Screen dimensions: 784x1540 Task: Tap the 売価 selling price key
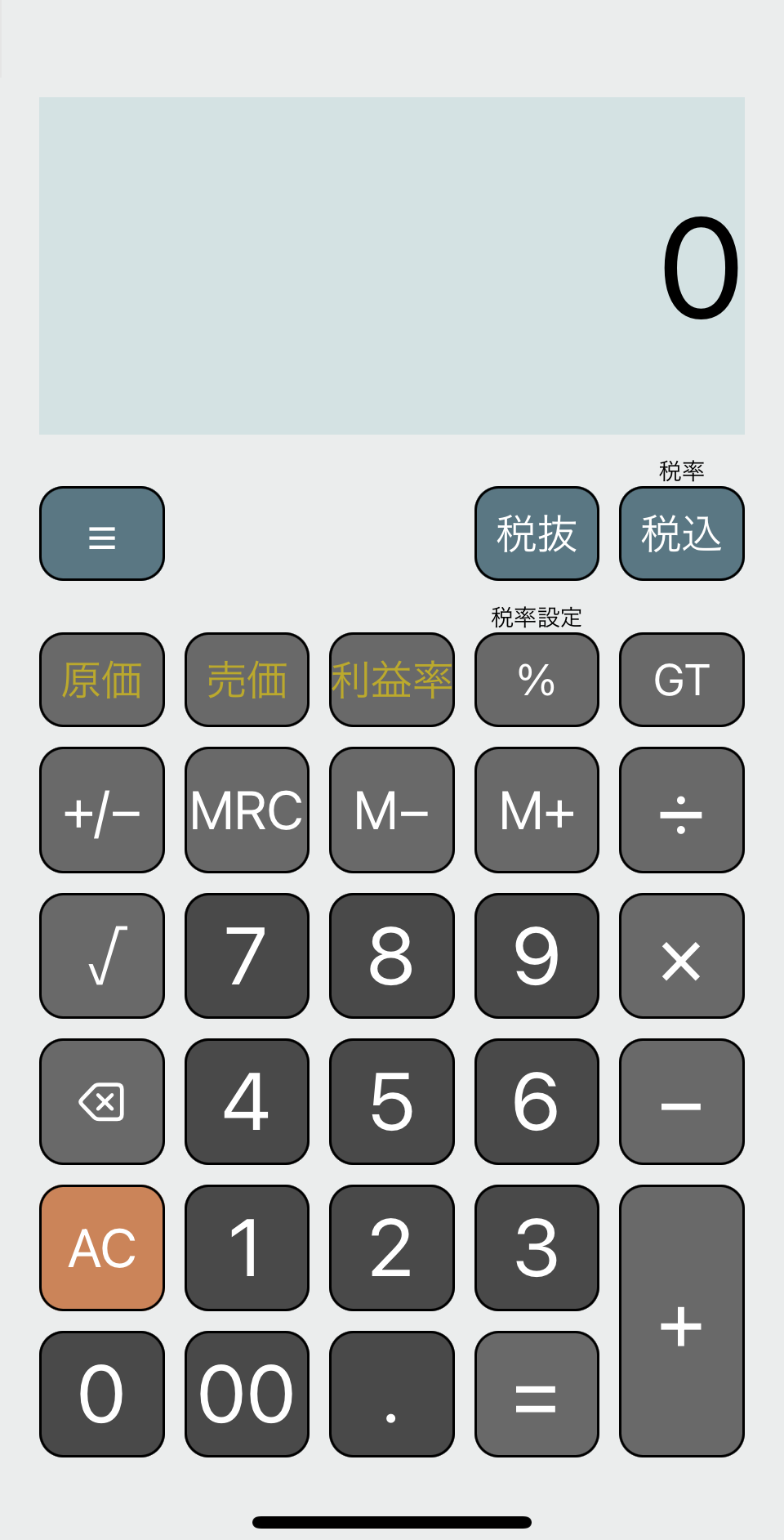247,680
